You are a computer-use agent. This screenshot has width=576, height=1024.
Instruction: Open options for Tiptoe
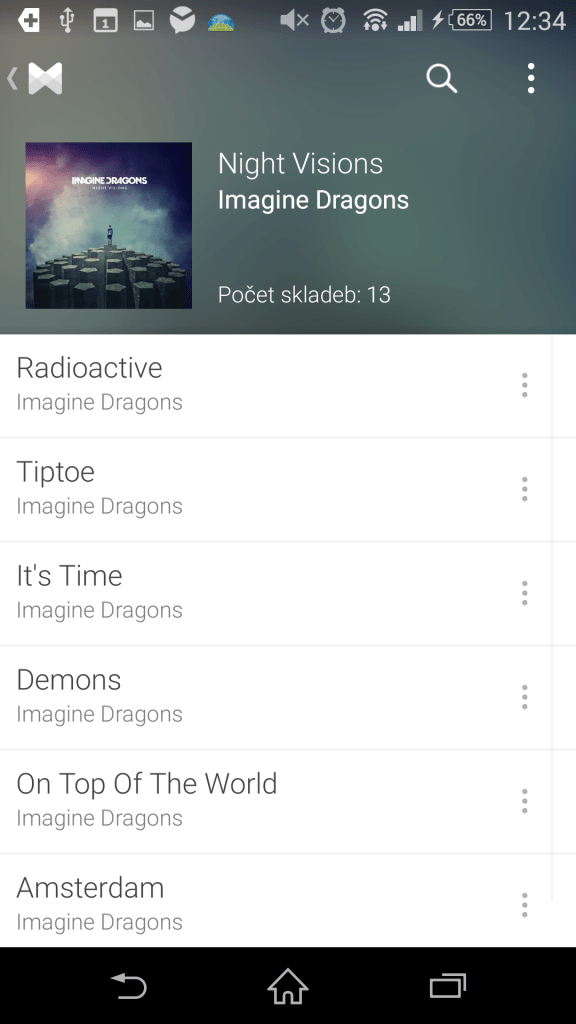[524, 489]
